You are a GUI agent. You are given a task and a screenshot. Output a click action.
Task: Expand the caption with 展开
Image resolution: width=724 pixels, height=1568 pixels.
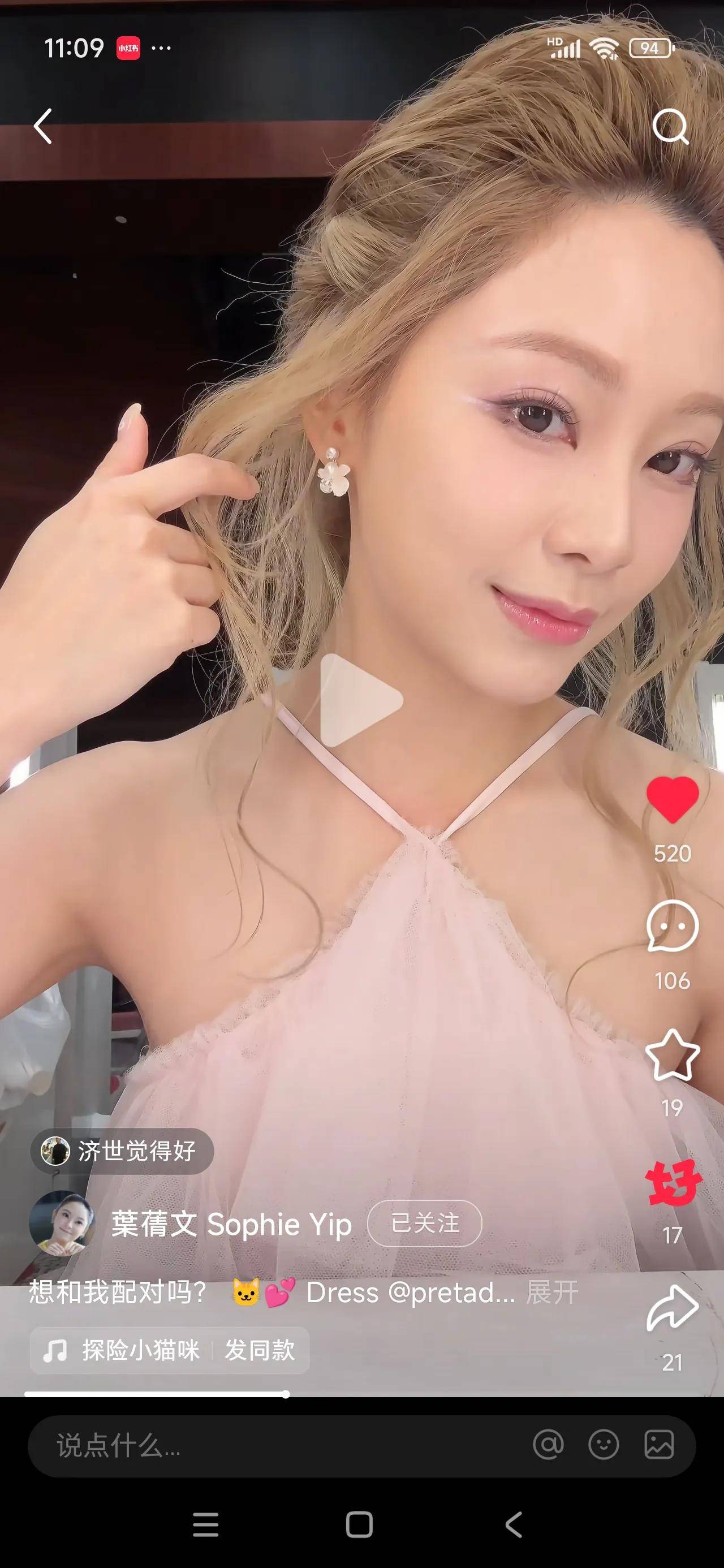(551, 1291)
